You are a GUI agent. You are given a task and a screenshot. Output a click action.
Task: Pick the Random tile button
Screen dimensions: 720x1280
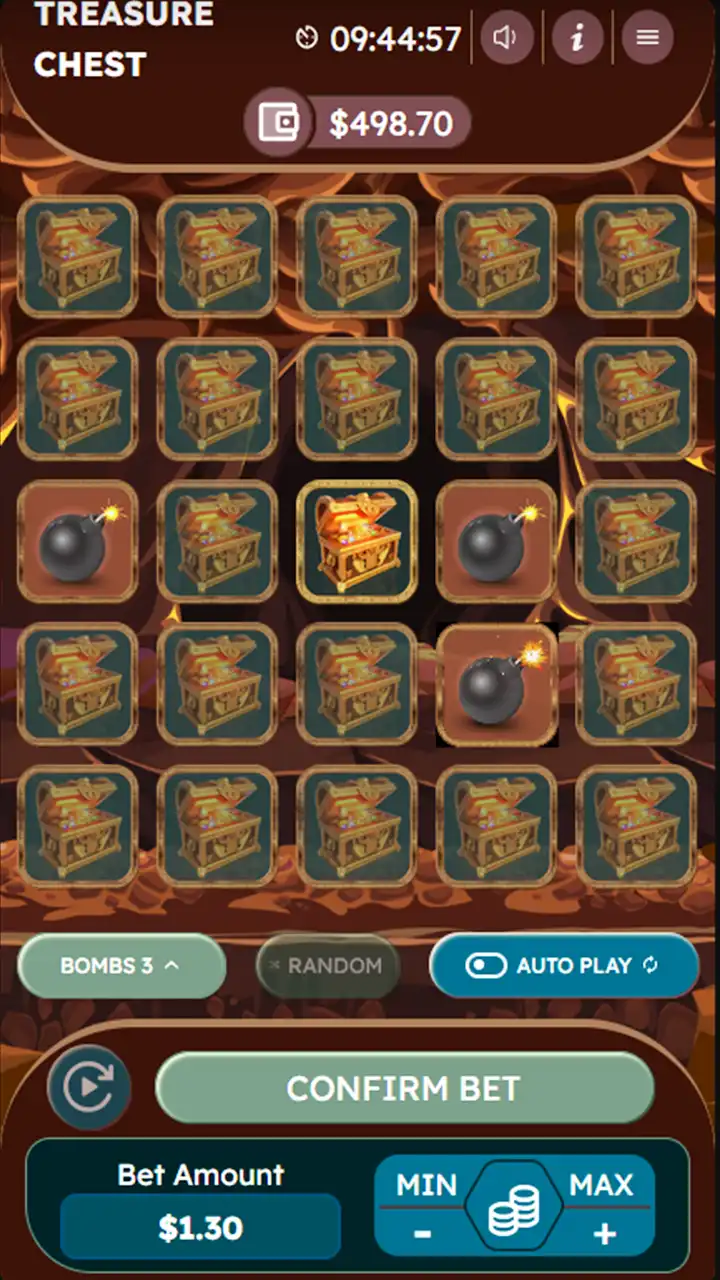(x=326, y=965)
